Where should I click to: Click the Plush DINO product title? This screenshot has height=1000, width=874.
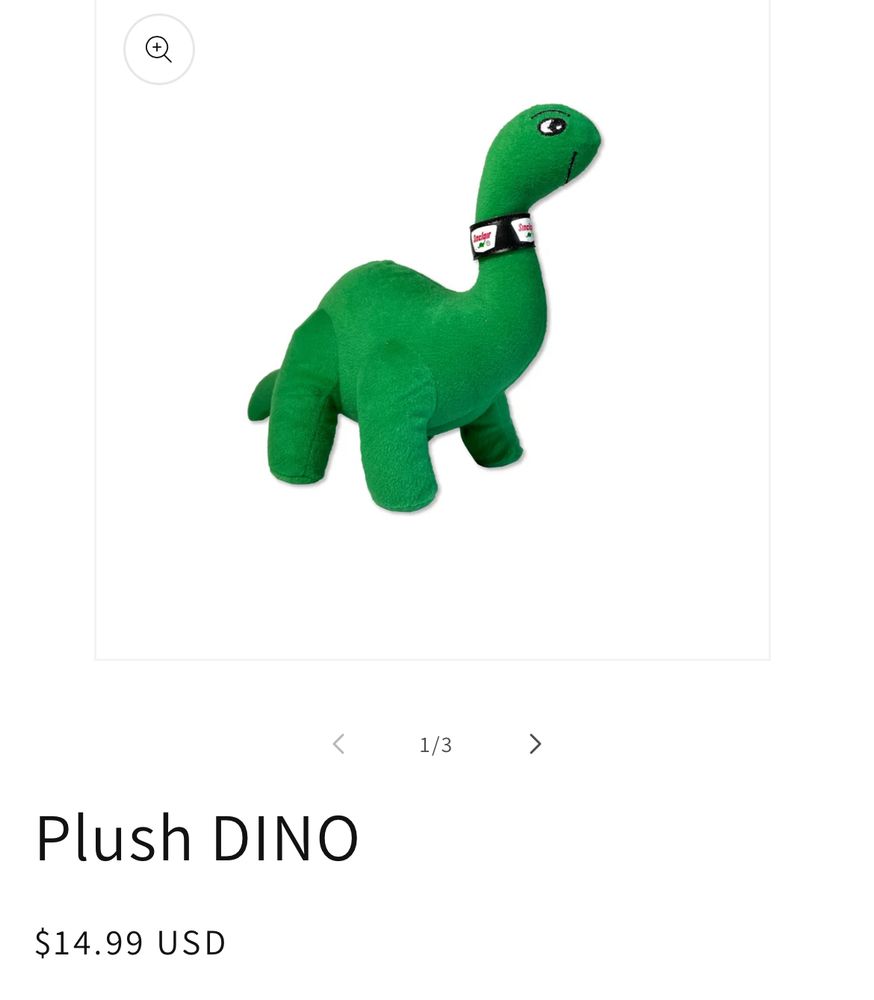[197, 838]
